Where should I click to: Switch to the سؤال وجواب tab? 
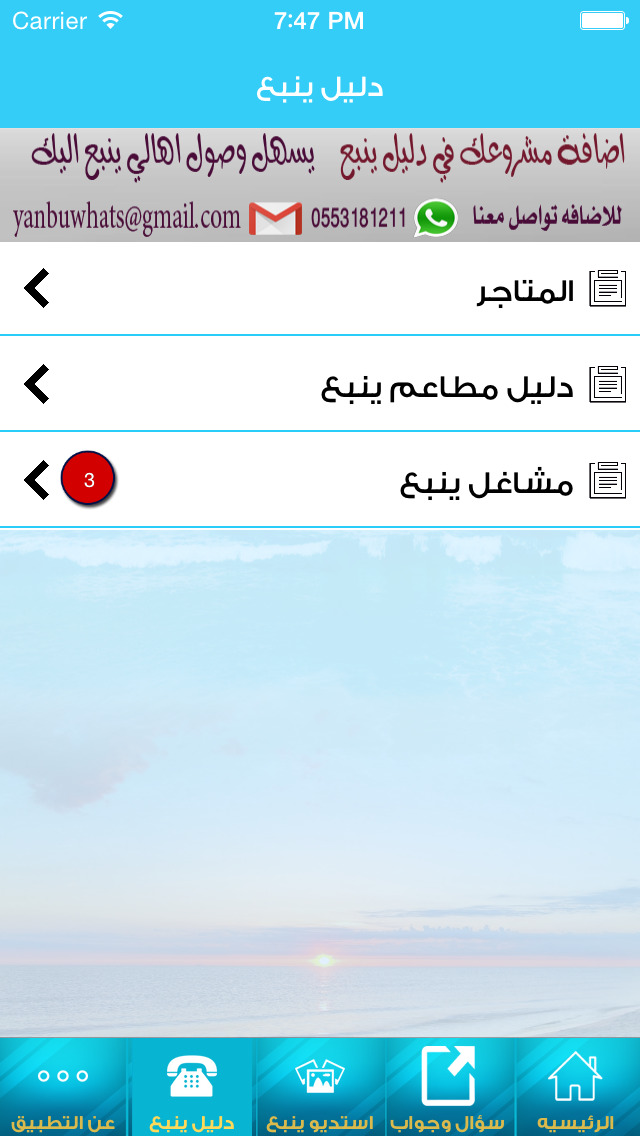coord(449,1087)
